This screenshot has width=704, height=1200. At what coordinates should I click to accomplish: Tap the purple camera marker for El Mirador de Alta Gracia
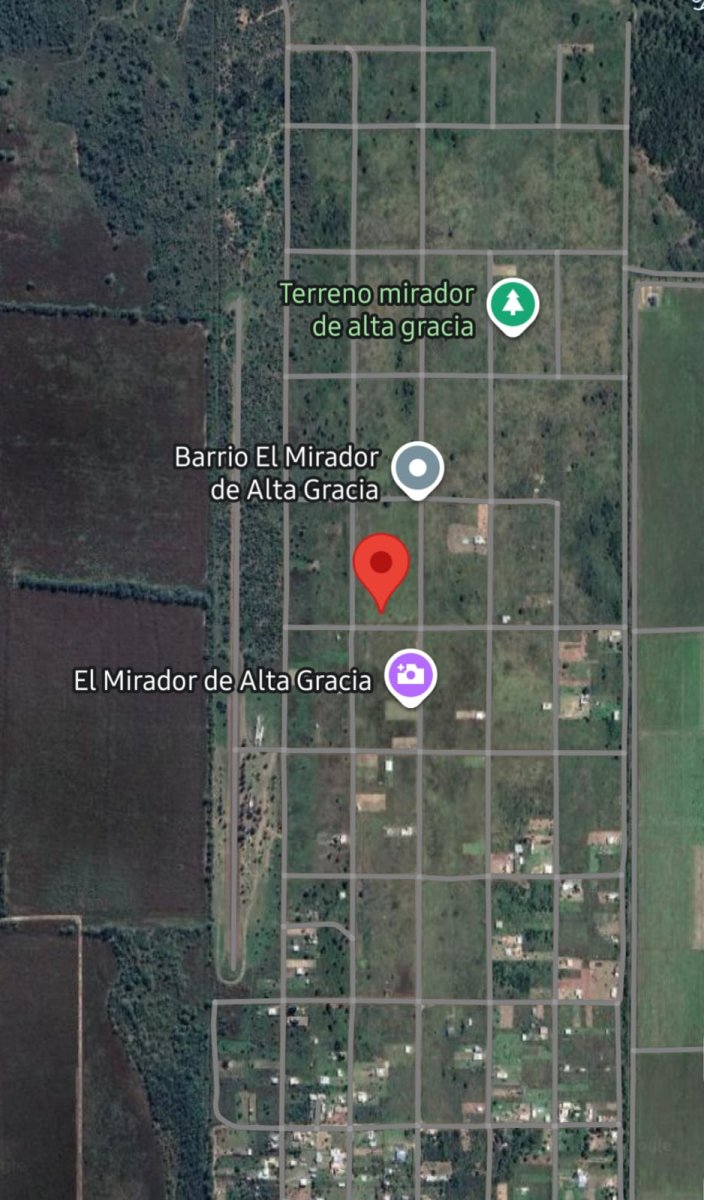pyautogui.click(x=410, y=675)
